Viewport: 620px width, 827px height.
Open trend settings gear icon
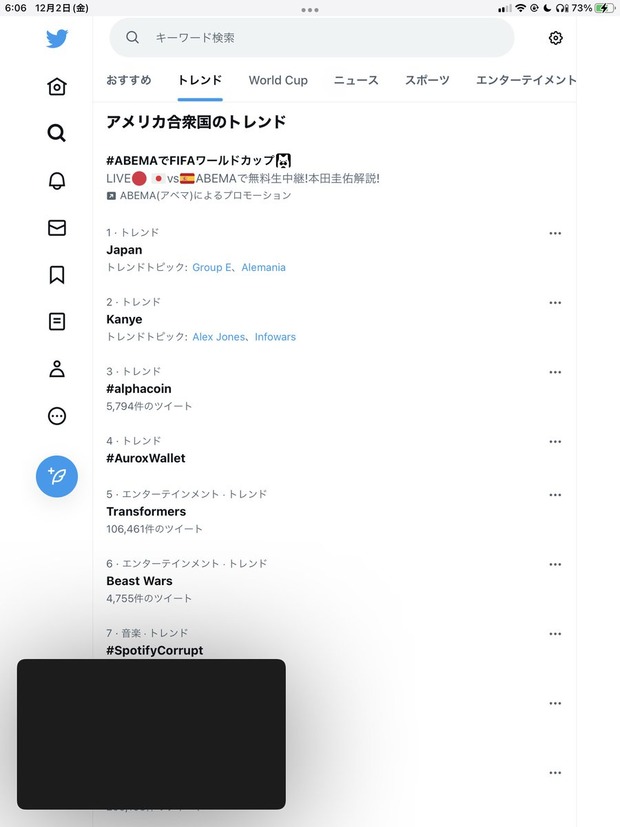[x=556, y=38]
